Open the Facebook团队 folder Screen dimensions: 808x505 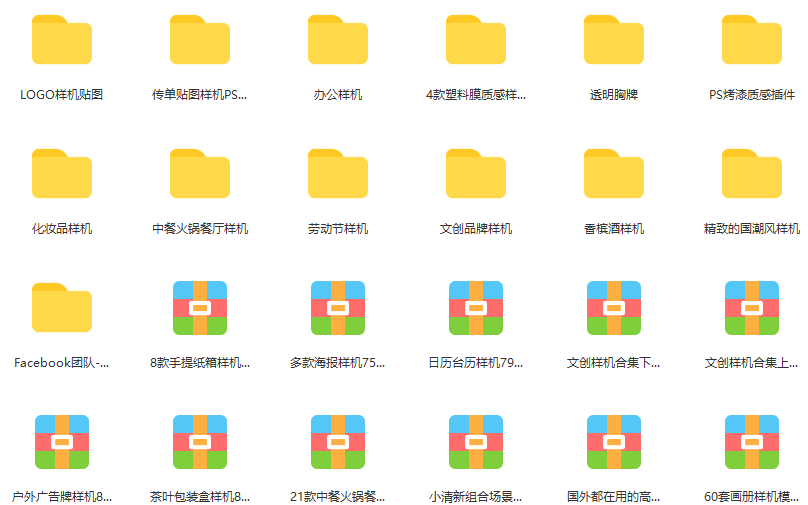pyautogui.click(x=62, y=309)
